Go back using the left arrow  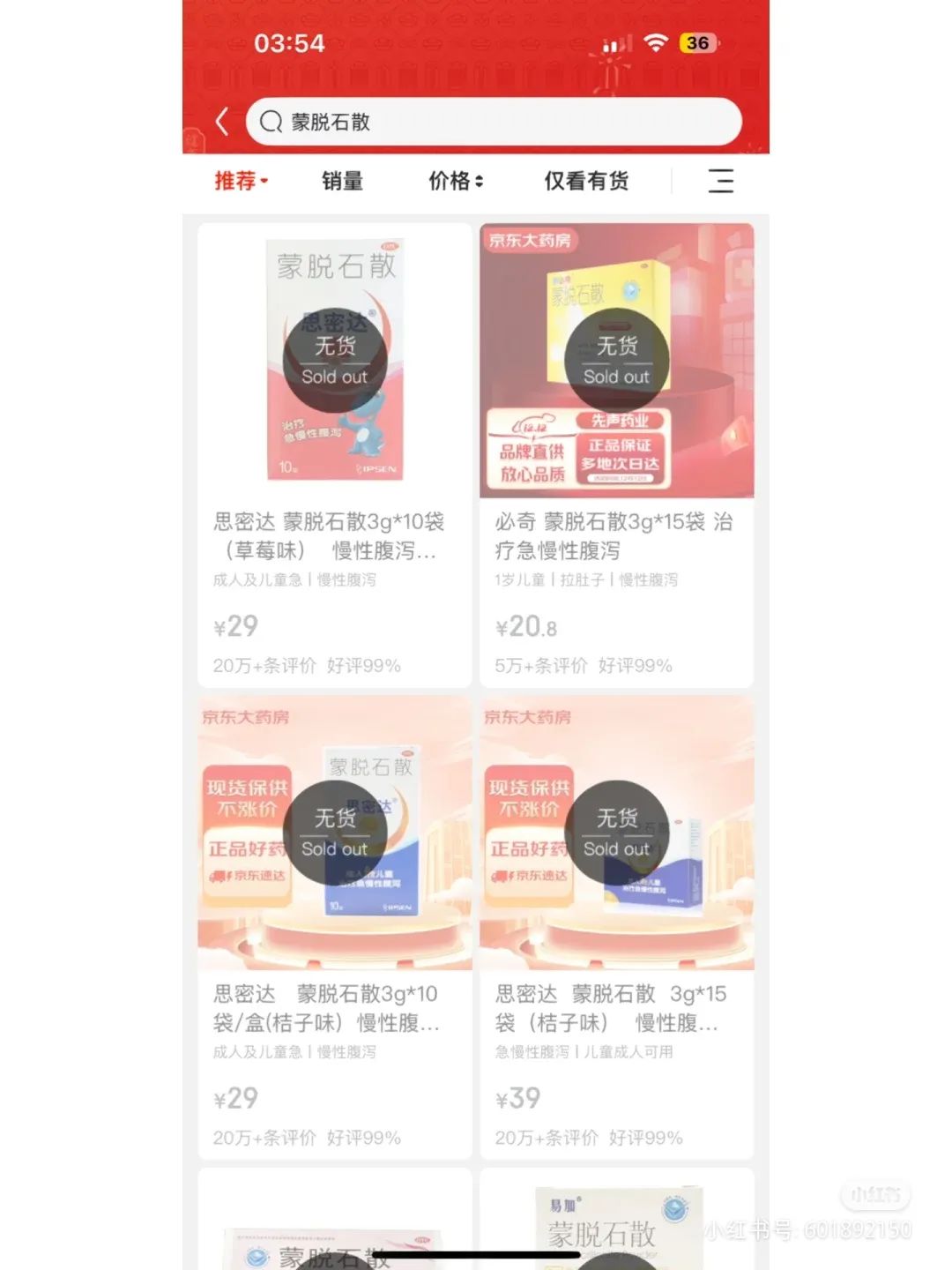[x=222, y=122]
